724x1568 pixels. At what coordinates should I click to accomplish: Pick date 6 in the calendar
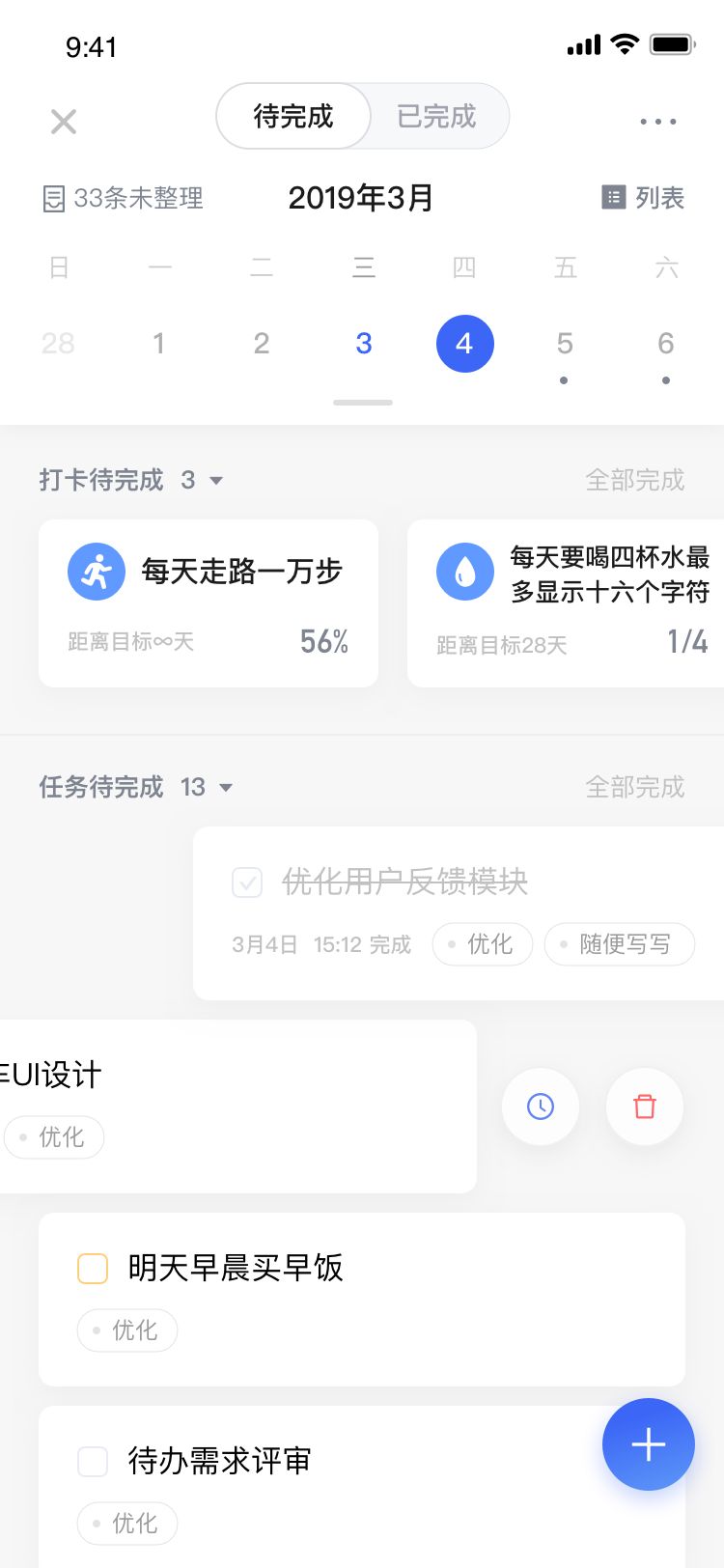tap(665, 344)
